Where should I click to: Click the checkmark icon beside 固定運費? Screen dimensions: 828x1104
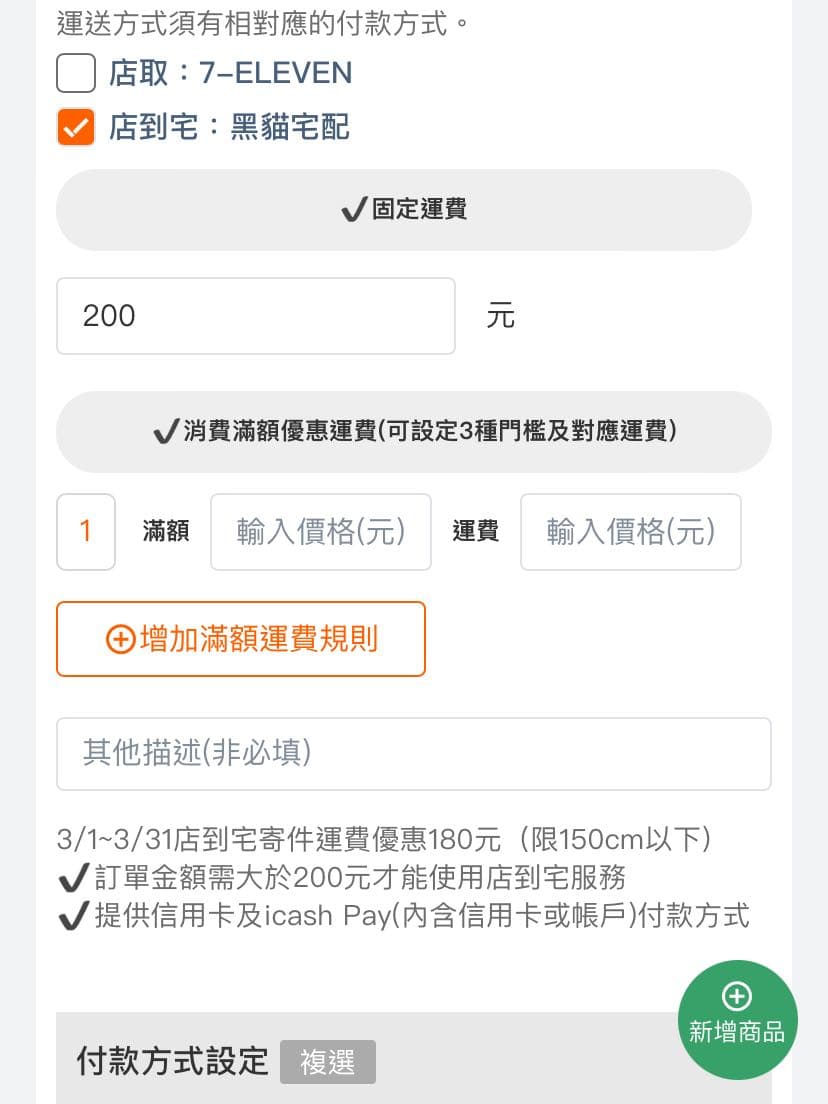click(352, 209)
